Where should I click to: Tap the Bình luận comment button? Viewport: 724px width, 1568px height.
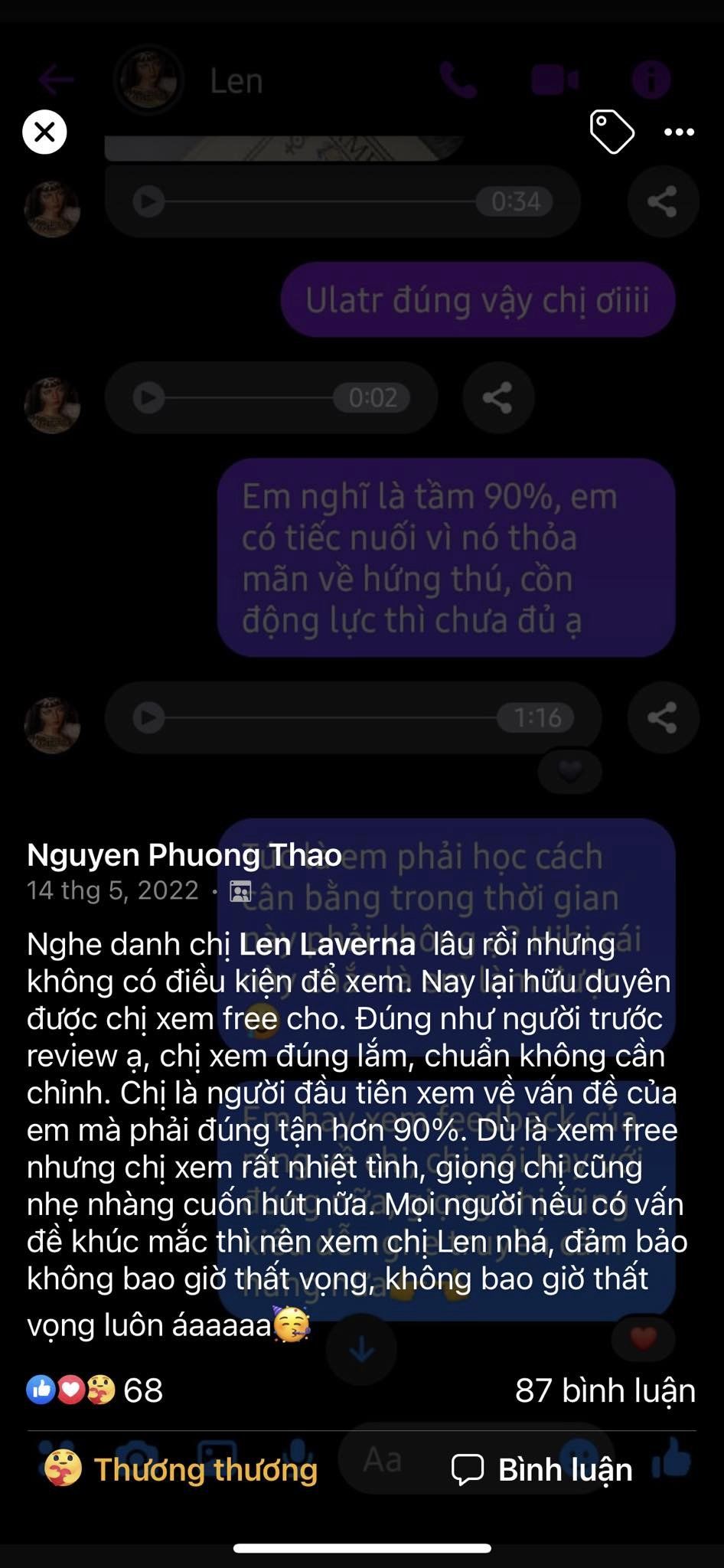click(x=543, y=1469)
